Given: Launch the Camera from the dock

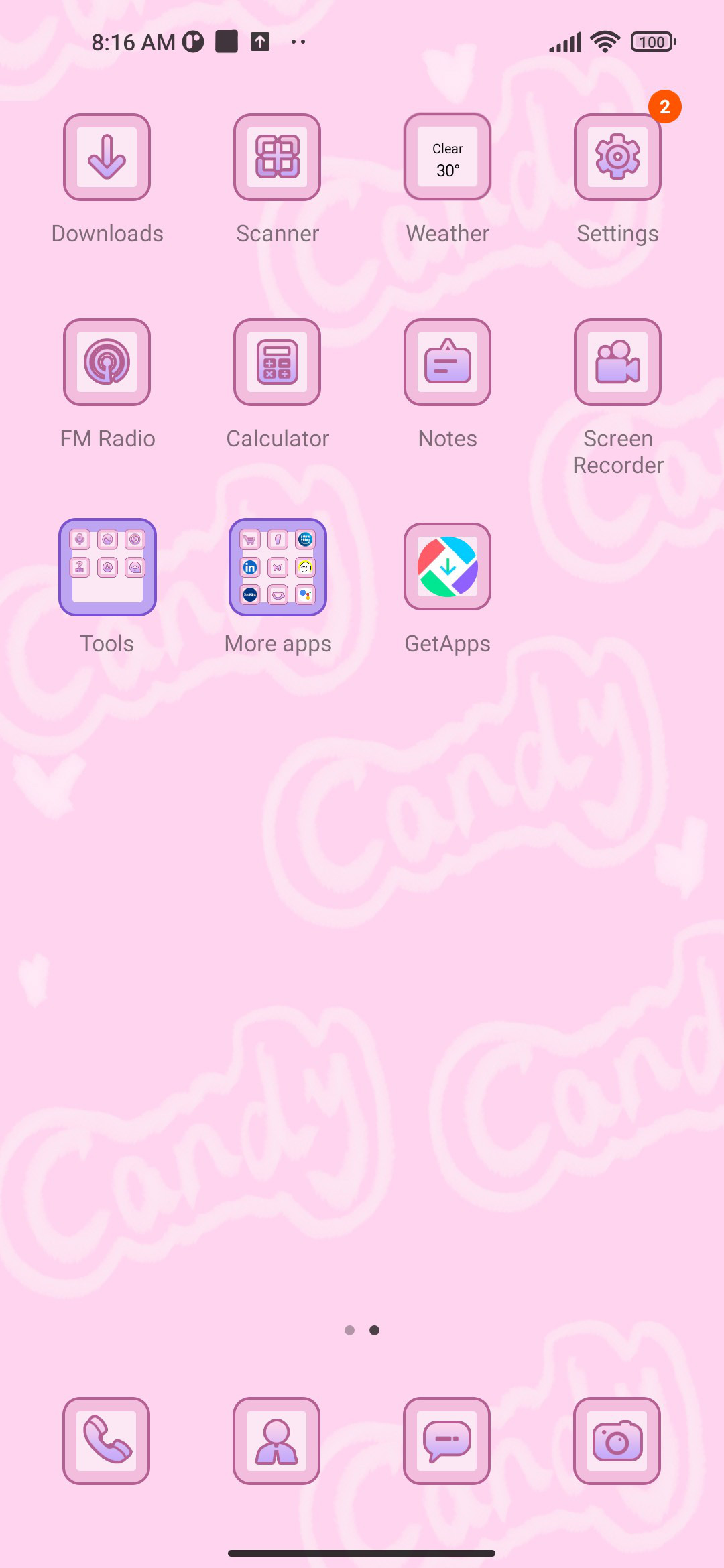Looking at the screenshot, I should pos(617,1441).
